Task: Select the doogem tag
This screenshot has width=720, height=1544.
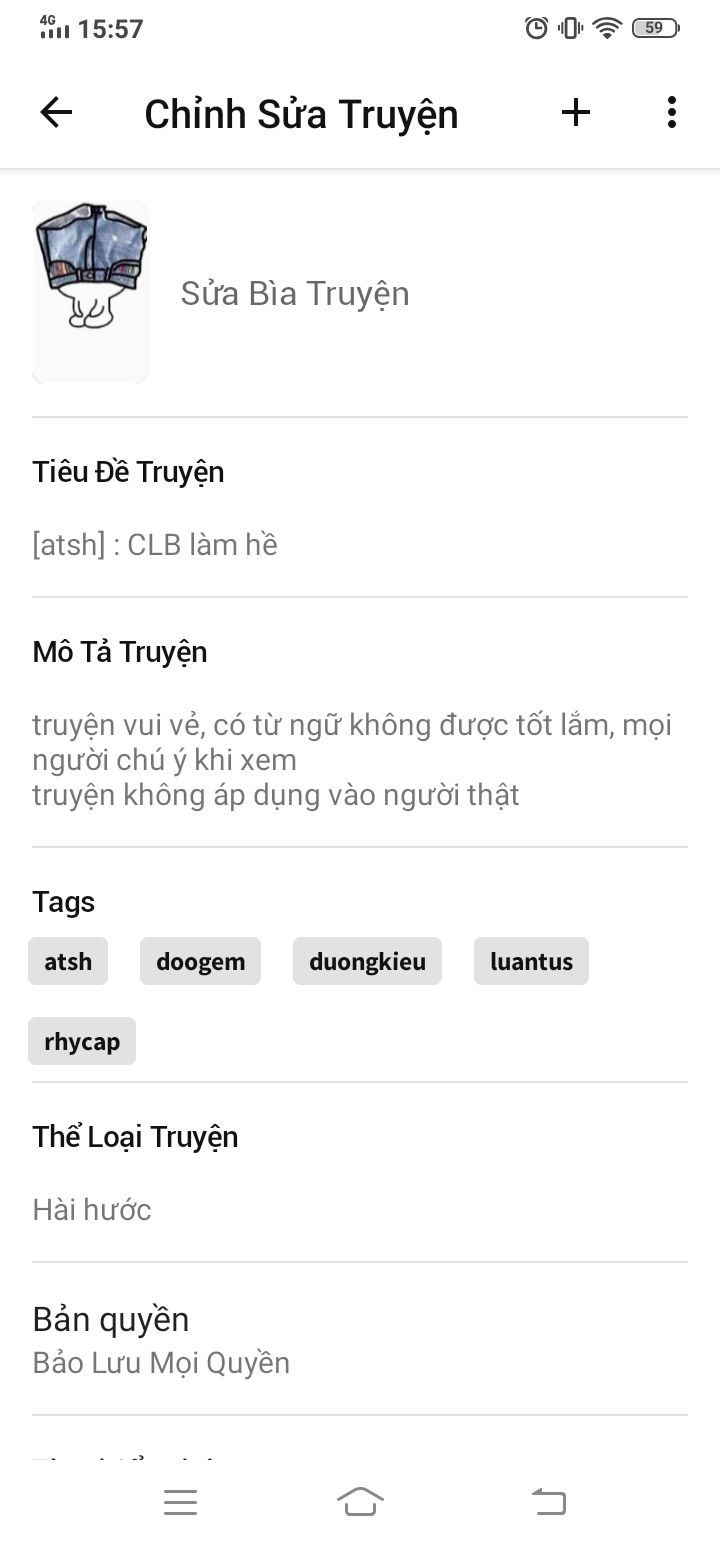Action: click(x=200, y=962)
